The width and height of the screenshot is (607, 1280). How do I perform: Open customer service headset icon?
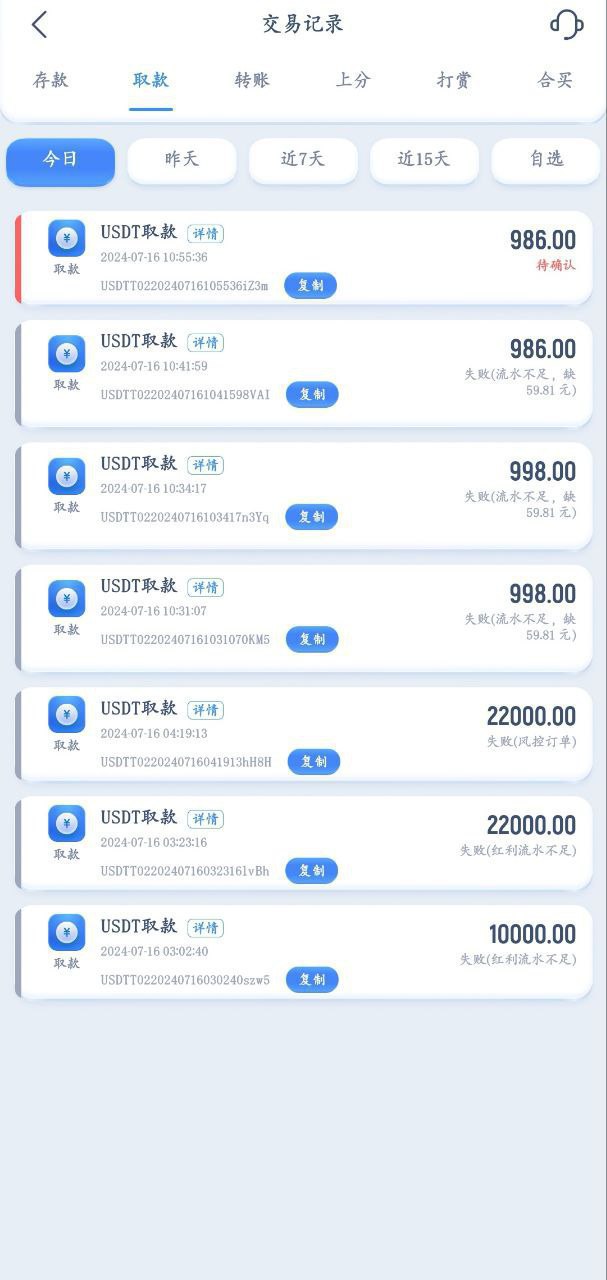tap(566, 24)
